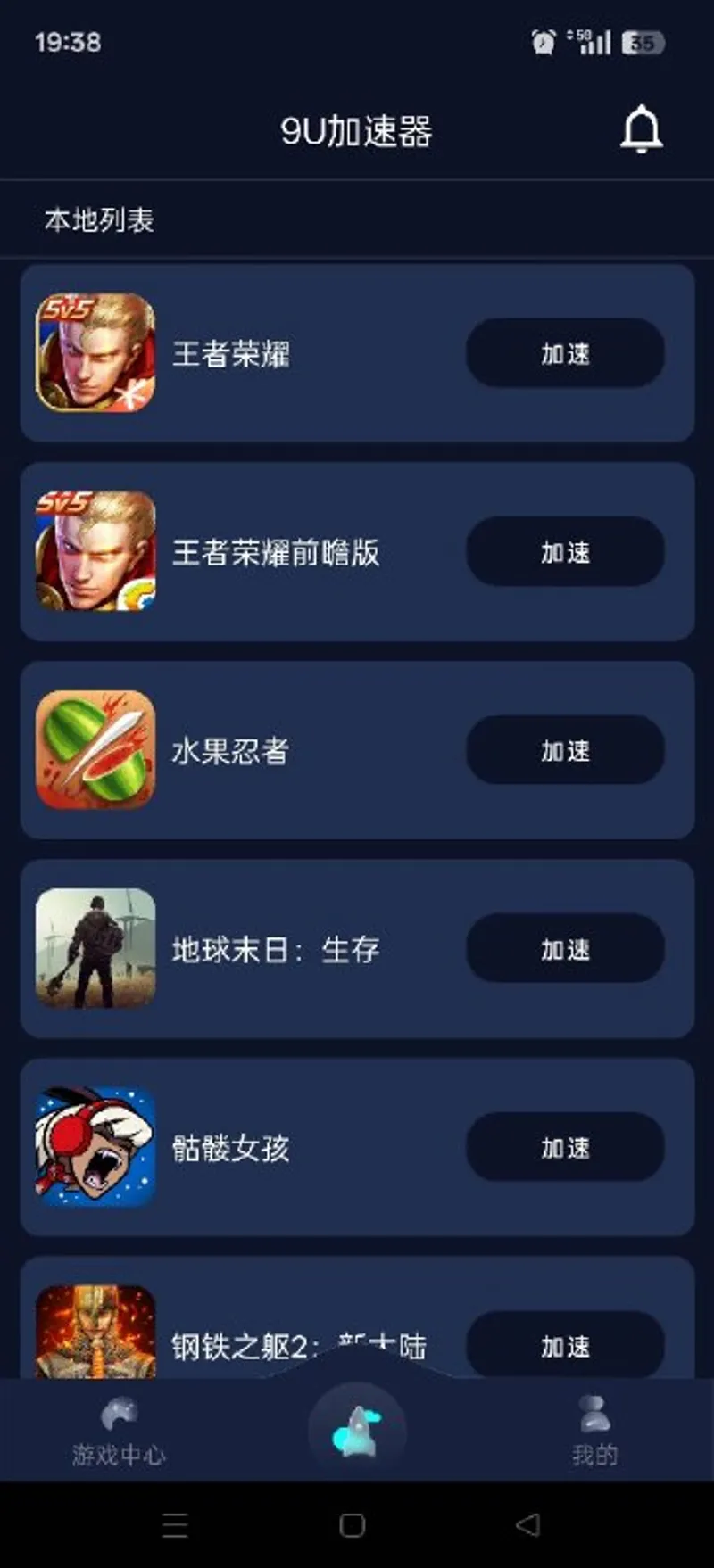Select the 本地列表 section header
714x1568 pixels.
click(x=100, y=219)
